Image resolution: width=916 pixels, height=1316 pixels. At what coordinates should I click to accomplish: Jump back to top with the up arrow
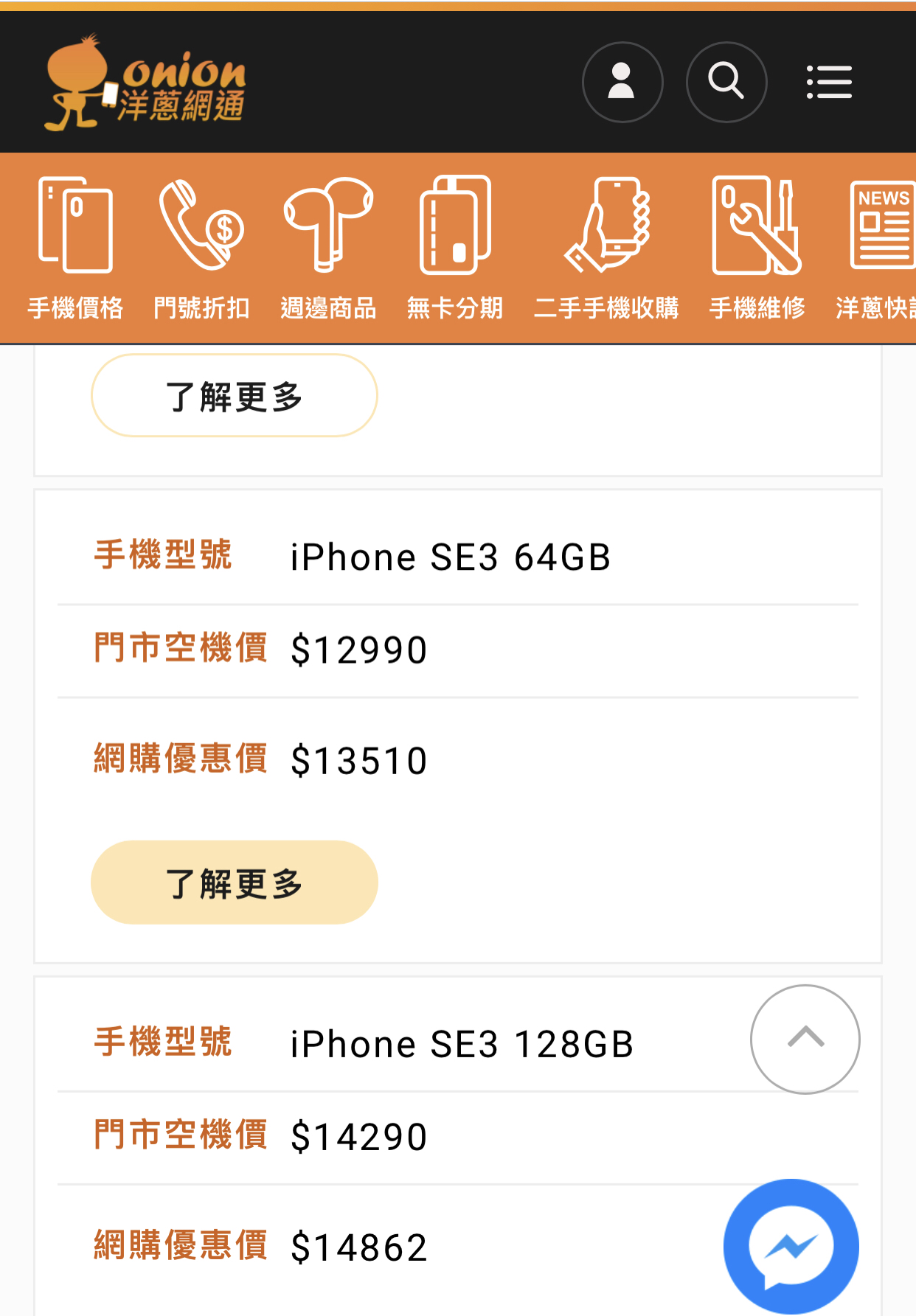pyautogui.click(x=805, y=1039)
